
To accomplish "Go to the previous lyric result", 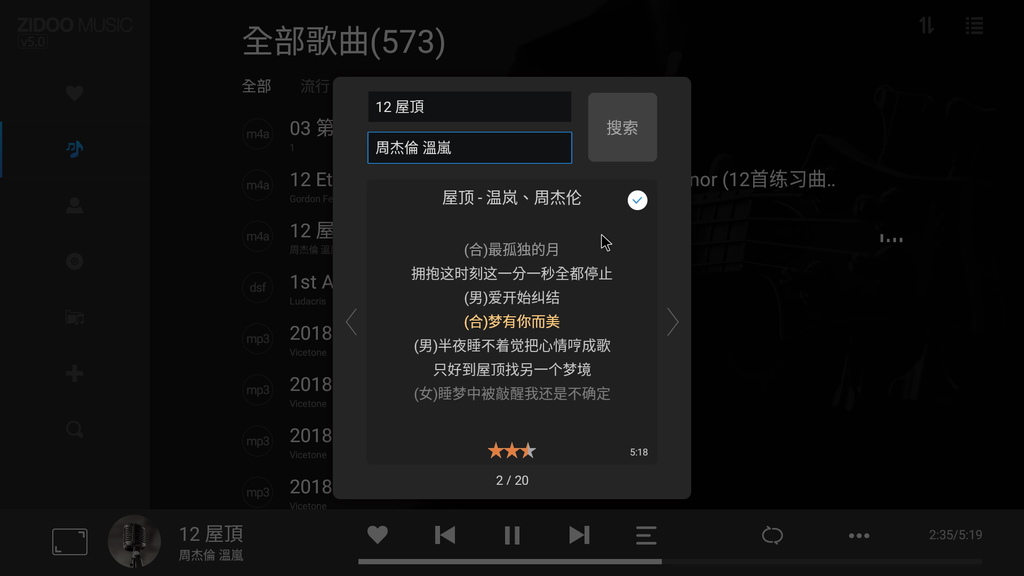I will (351, 322).
